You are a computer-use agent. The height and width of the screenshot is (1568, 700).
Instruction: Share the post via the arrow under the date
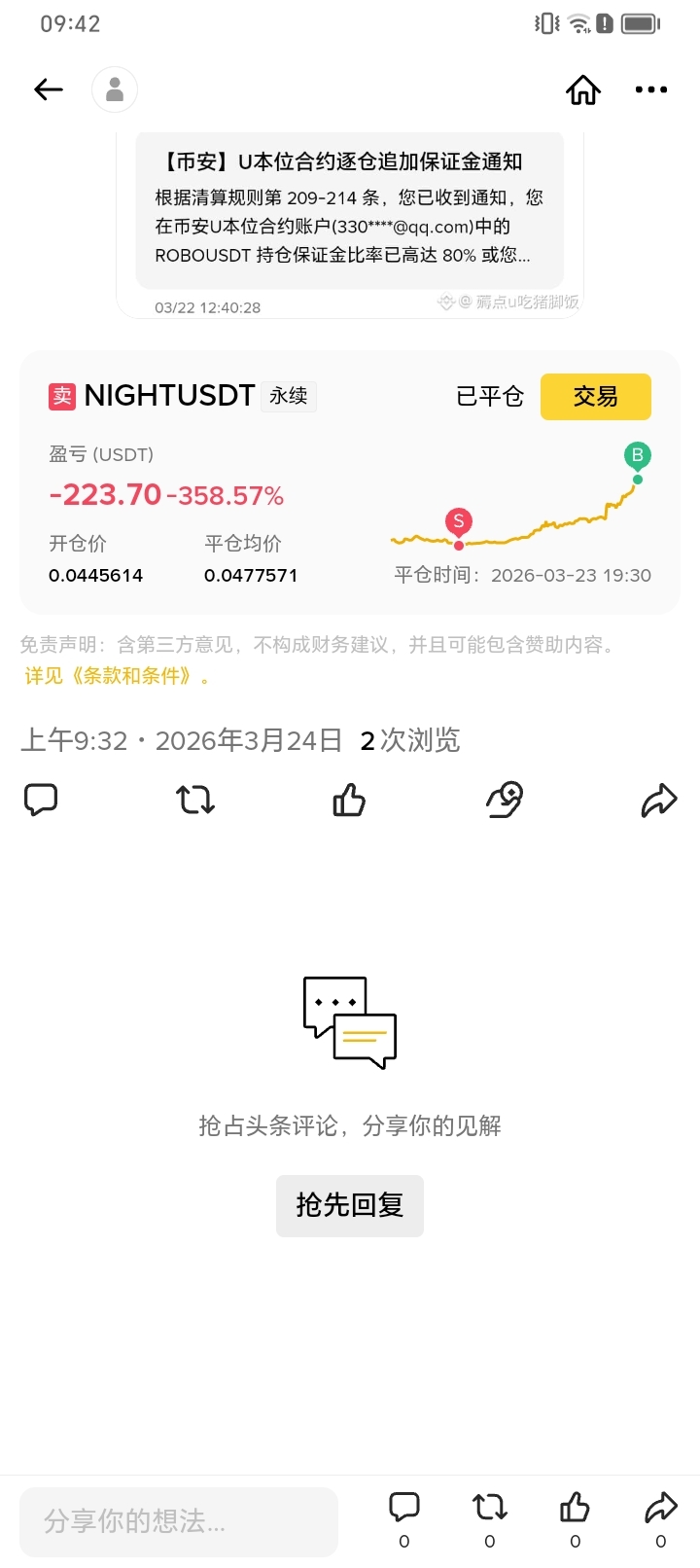click(658, 800)
